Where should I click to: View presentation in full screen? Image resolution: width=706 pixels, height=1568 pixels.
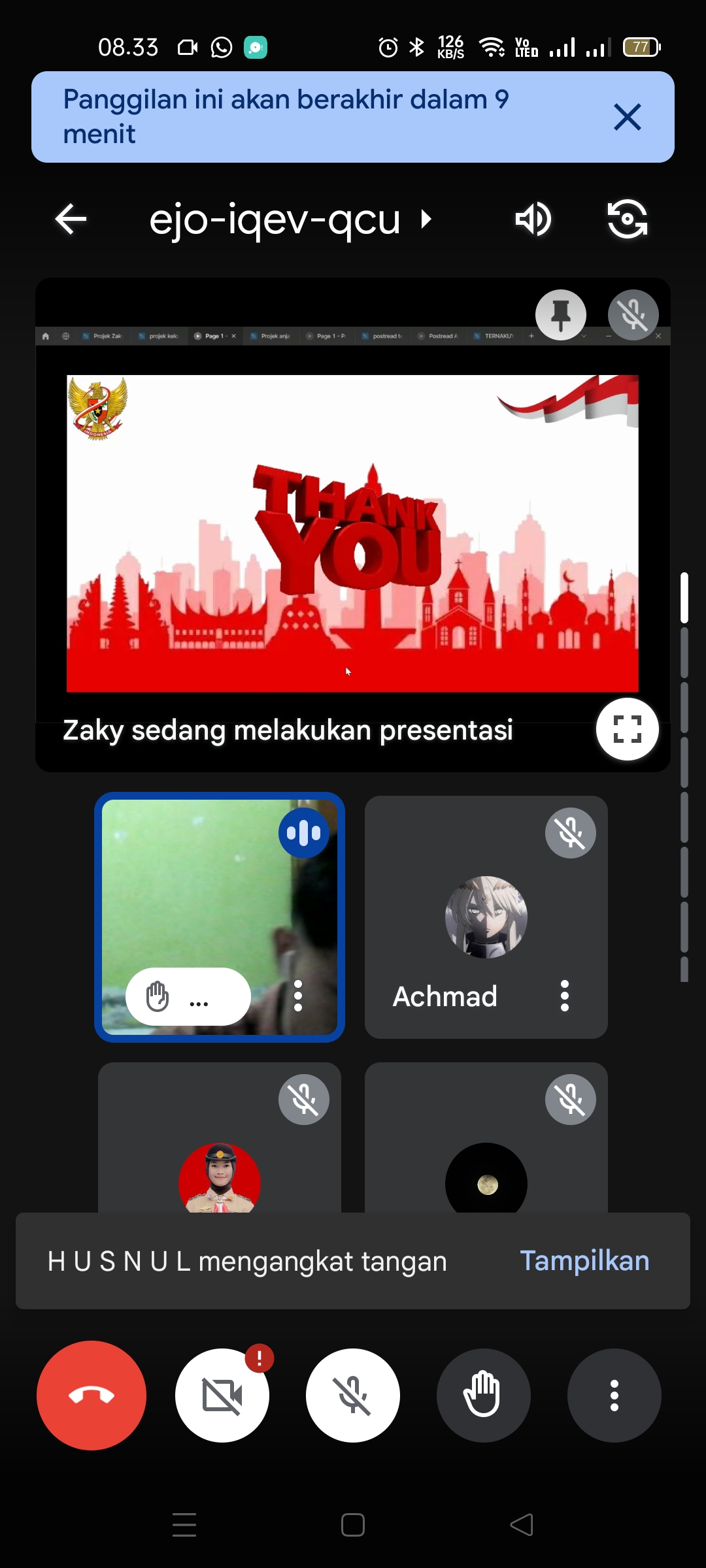[x=627, y=729]
